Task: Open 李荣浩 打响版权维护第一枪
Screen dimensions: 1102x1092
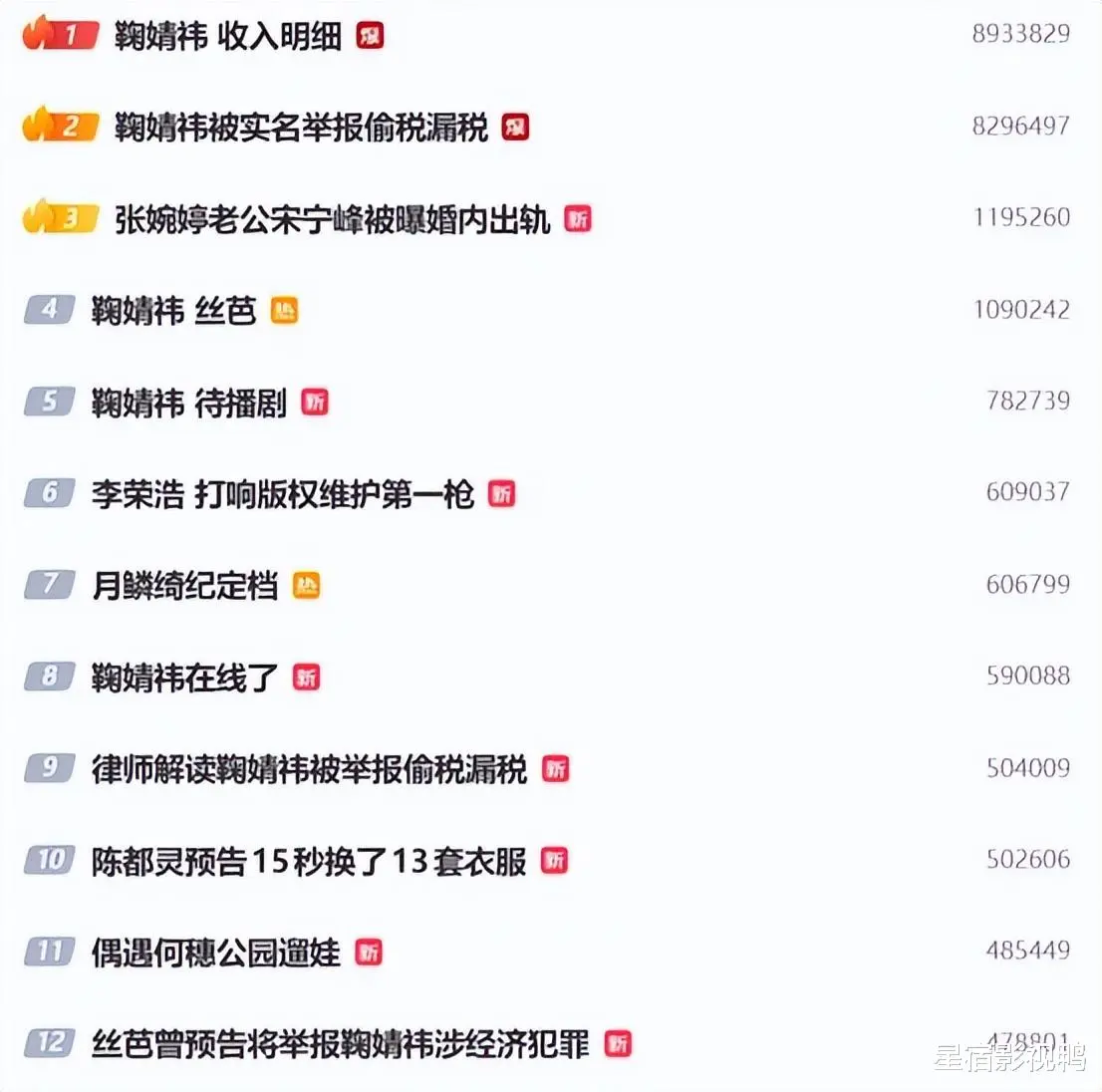Action: pos(282,494)
